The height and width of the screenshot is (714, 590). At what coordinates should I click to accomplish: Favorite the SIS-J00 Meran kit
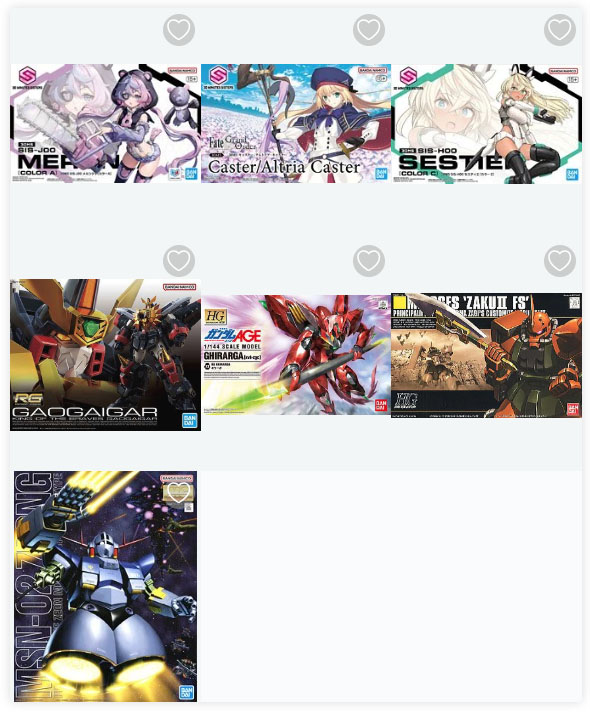tap(179, 30)
